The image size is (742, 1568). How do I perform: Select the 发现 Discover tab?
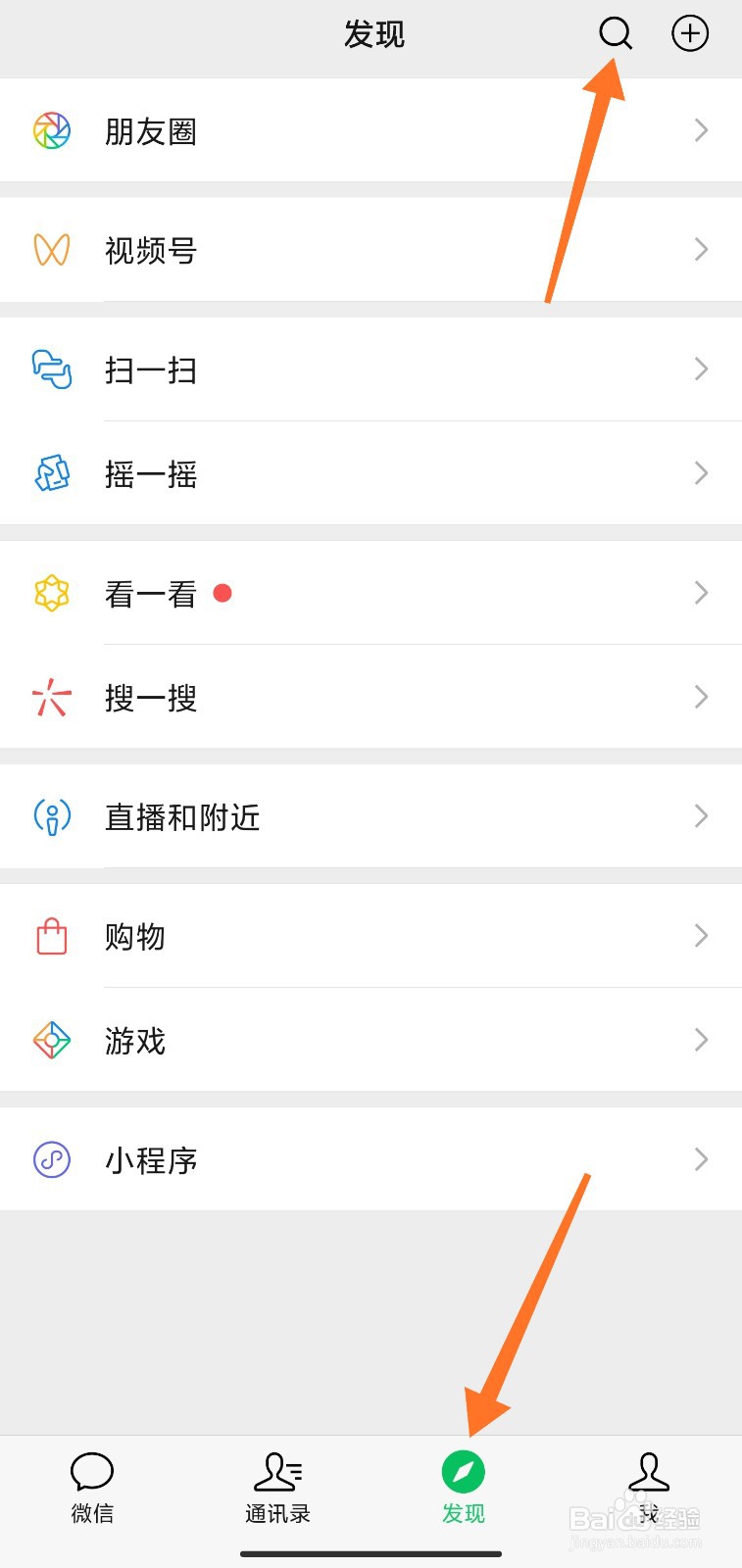[464, 1488]
